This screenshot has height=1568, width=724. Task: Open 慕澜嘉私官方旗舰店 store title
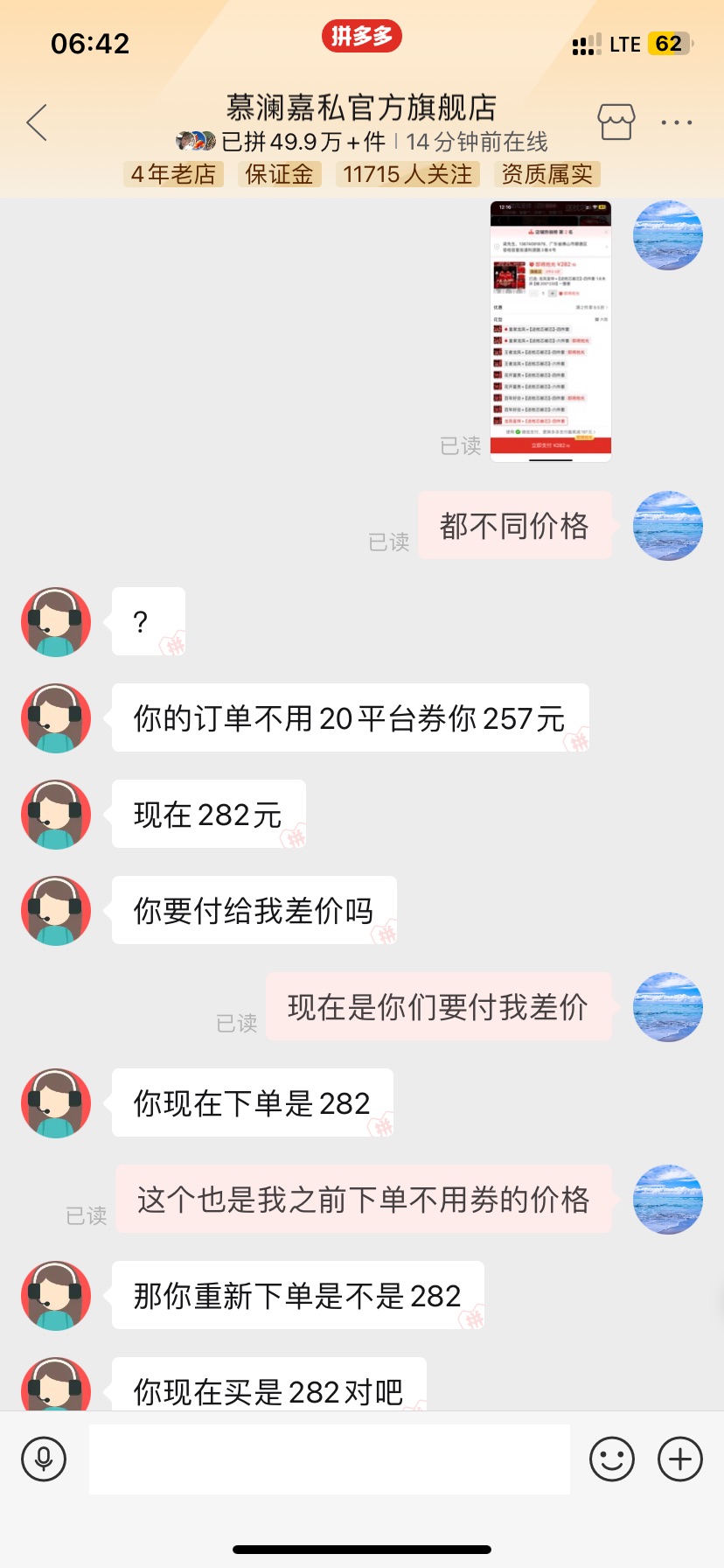click(x=361, y=108)
